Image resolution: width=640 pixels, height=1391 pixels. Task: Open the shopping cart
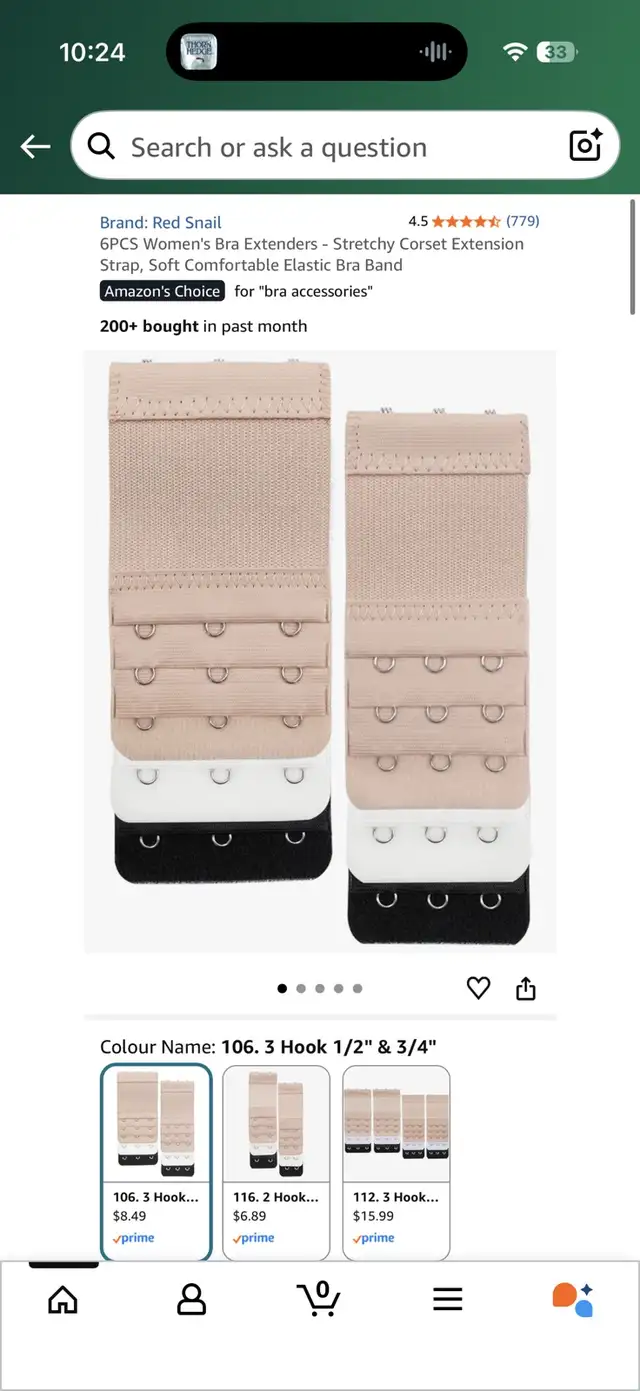pyautogui.click(x=319, y=1298)
